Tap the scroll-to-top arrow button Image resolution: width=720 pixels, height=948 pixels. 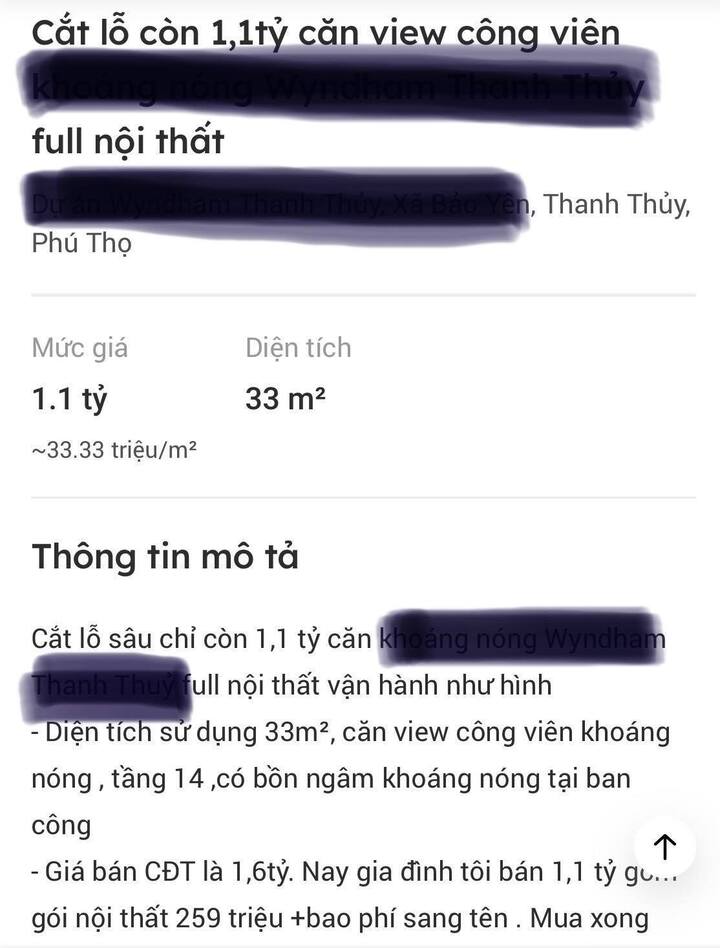click(x=665, y=848)
